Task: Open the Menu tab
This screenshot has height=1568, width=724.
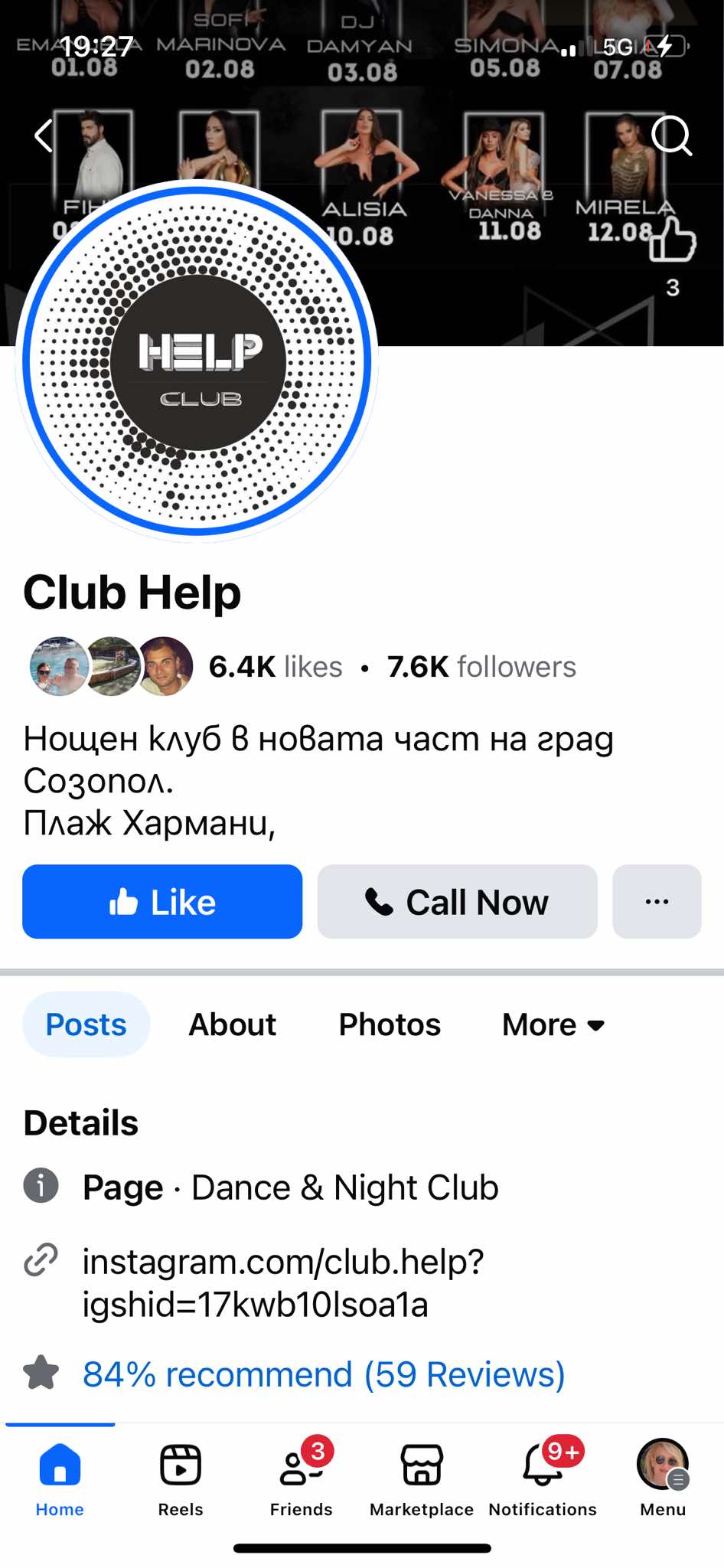Action: [663, 1479]
